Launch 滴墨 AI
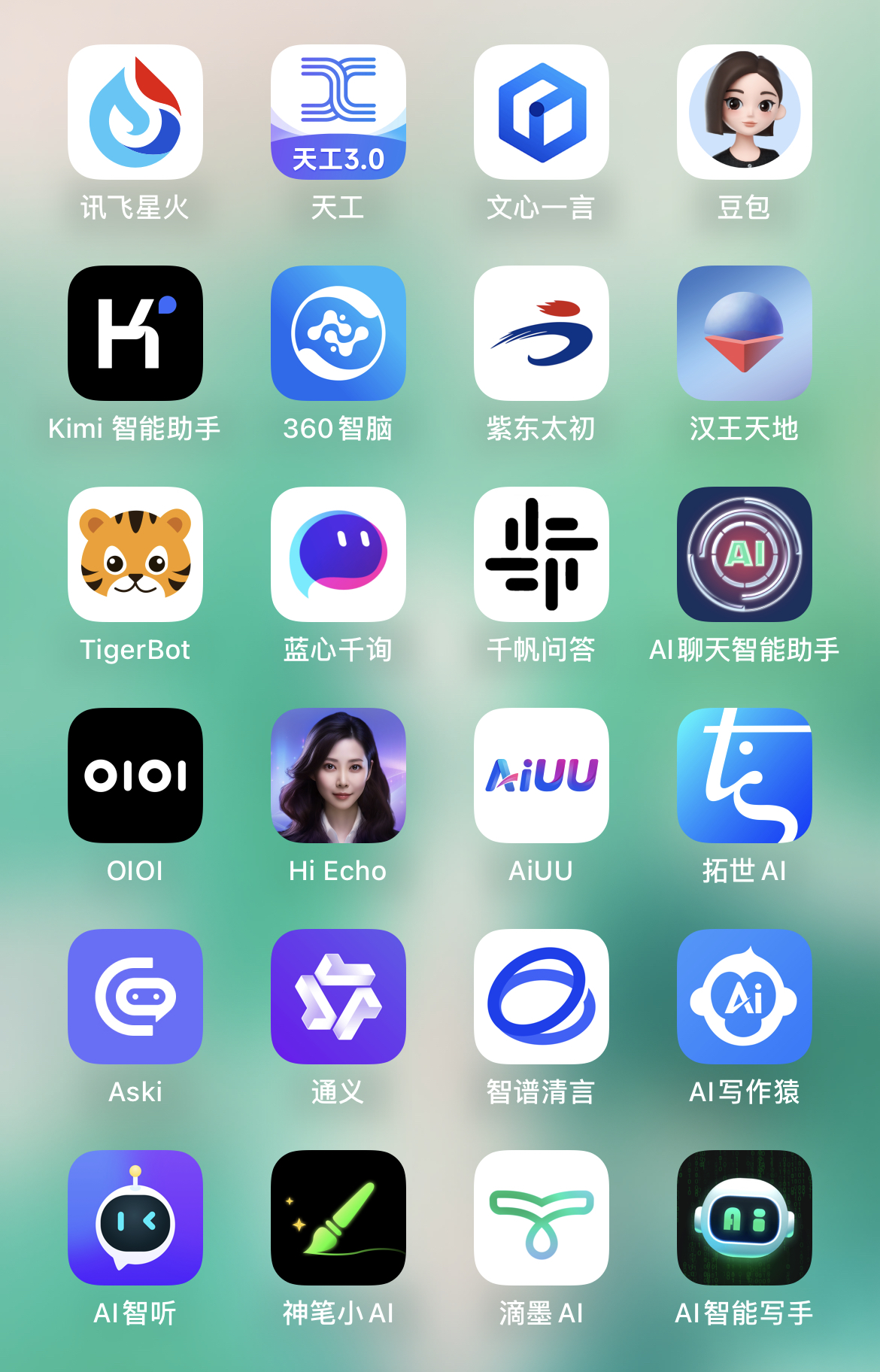Viewport: 880px width, 1372px height. (x=542, y=1218)
